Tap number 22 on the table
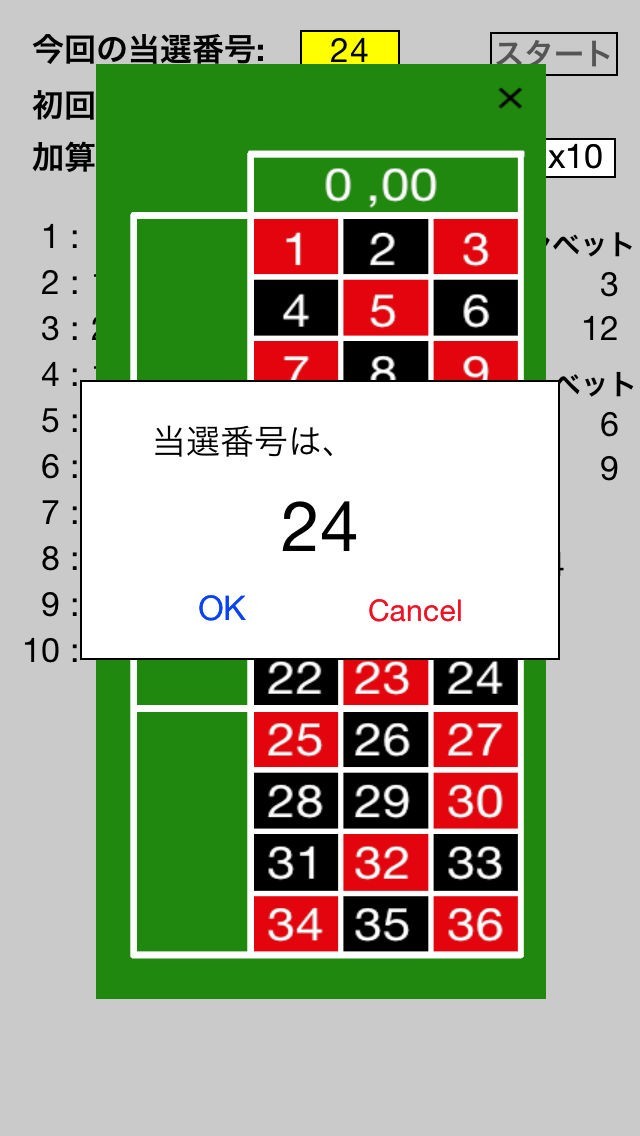Image resolution: width=640 pixels, height=1136 pixels. point(295,681)
